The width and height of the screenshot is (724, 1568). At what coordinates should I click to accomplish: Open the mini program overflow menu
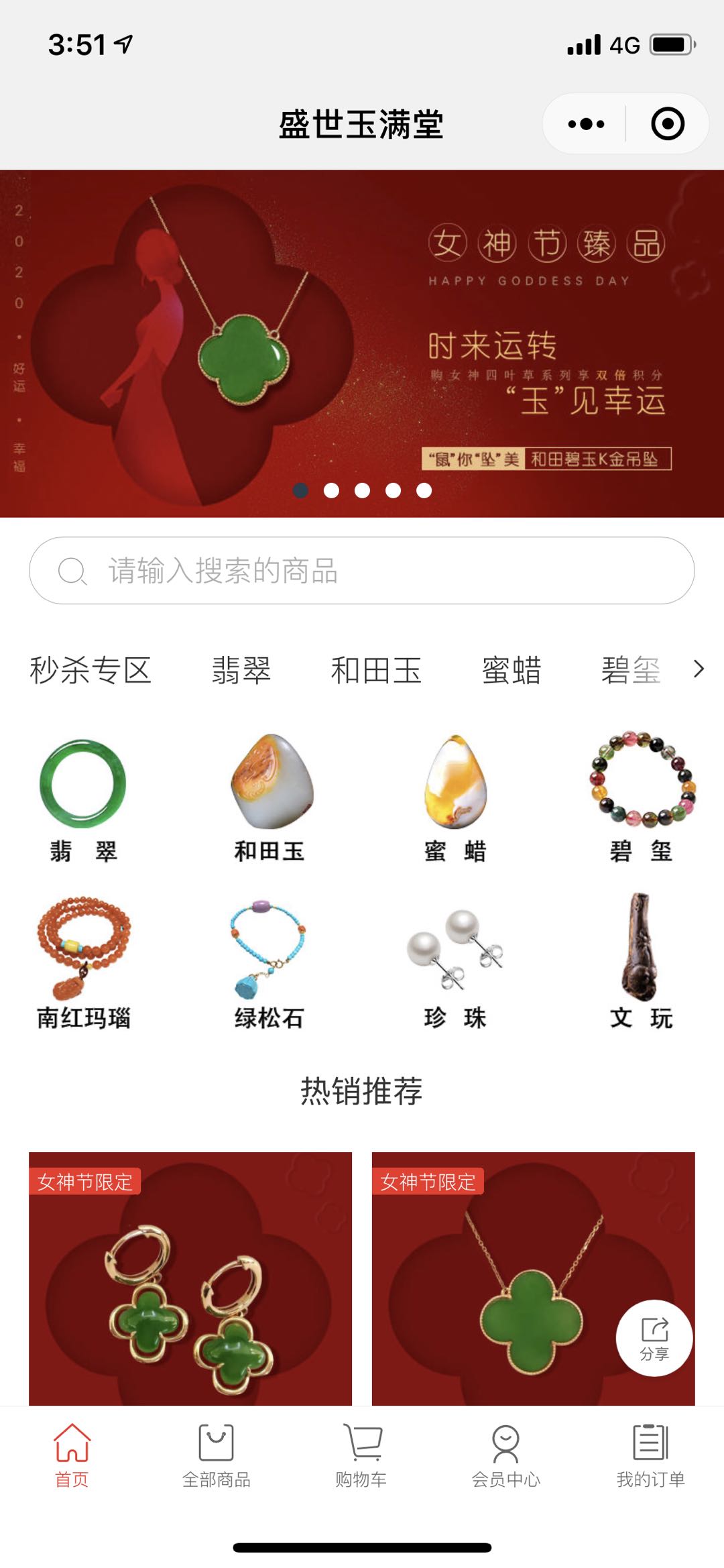[x=586, y=124]
